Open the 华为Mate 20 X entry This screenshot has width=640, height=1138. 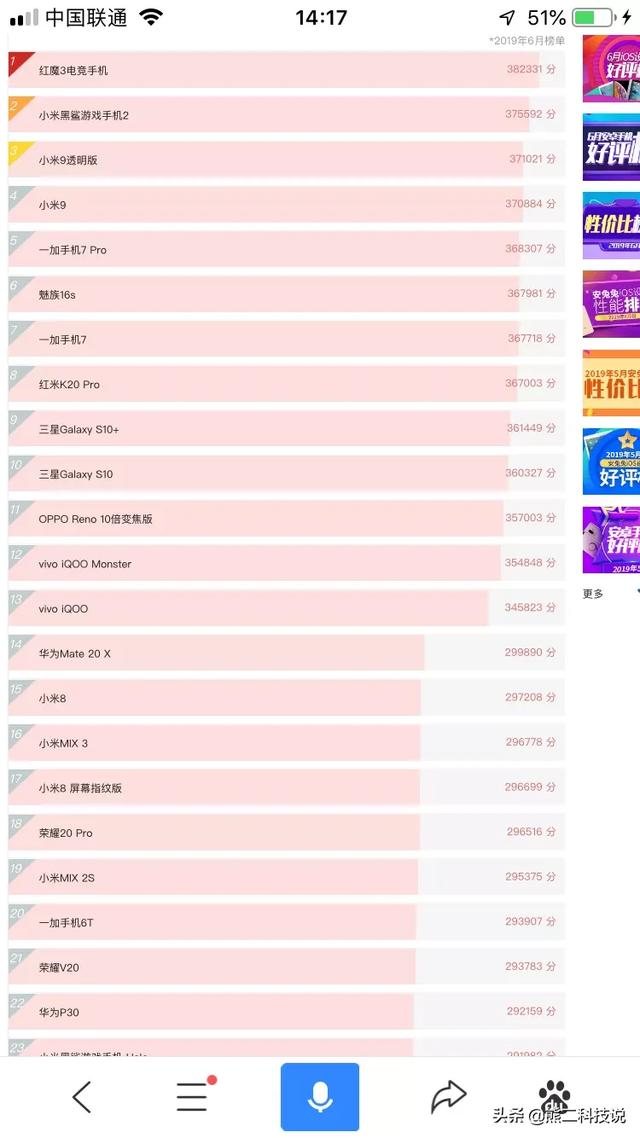[x=287, y=653]
